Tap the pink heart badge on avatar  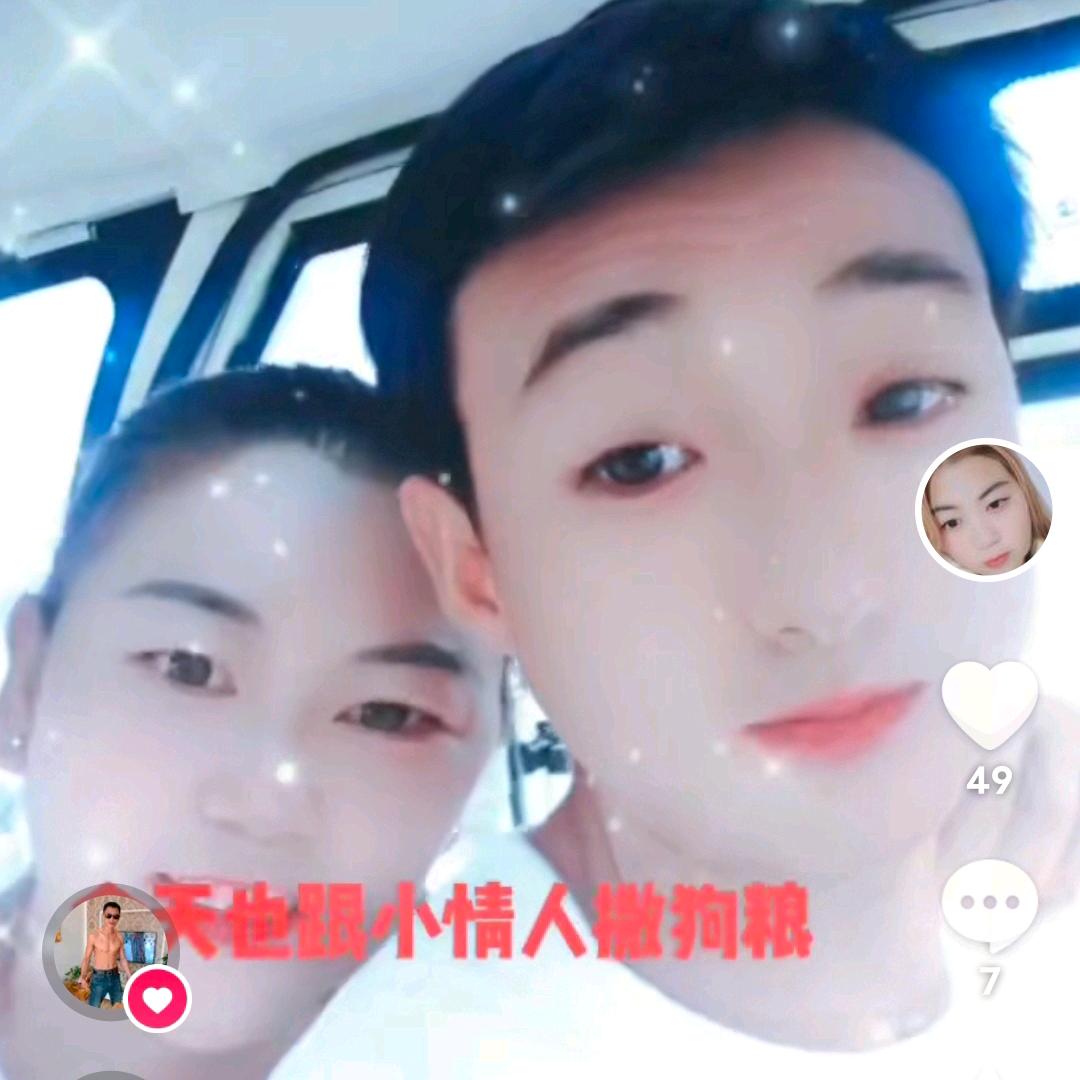(x=158, y=999)
